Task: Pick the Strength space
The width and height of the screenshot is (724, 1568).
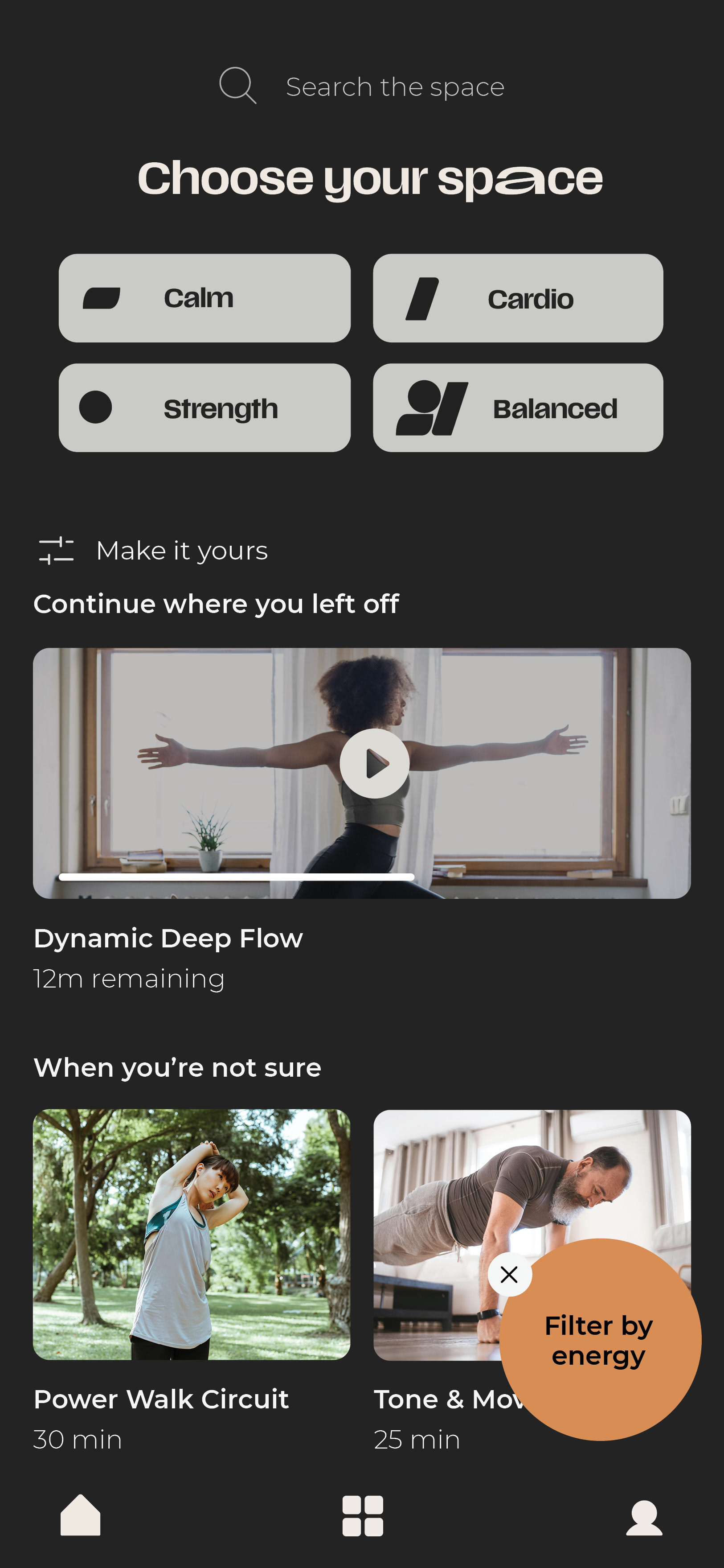Action: coord(205,408)
